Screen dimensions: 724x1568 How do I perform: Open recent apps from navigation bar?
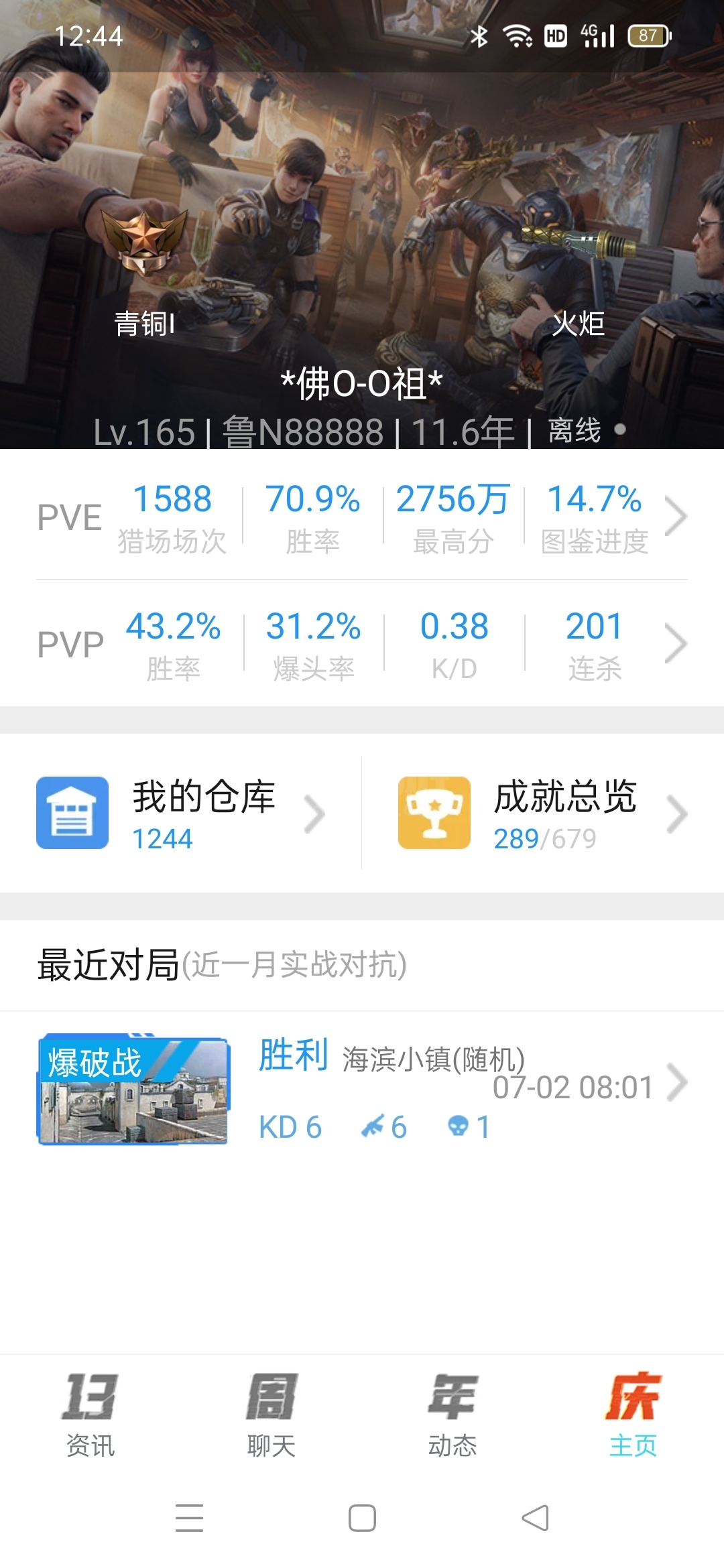tap(189, 1518)
